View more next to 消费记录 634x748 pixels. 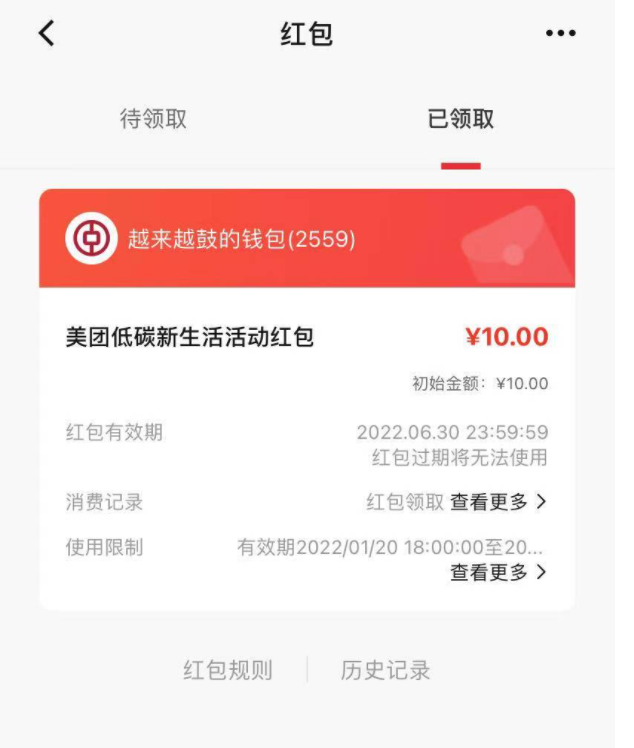click(x=498, y=502)
